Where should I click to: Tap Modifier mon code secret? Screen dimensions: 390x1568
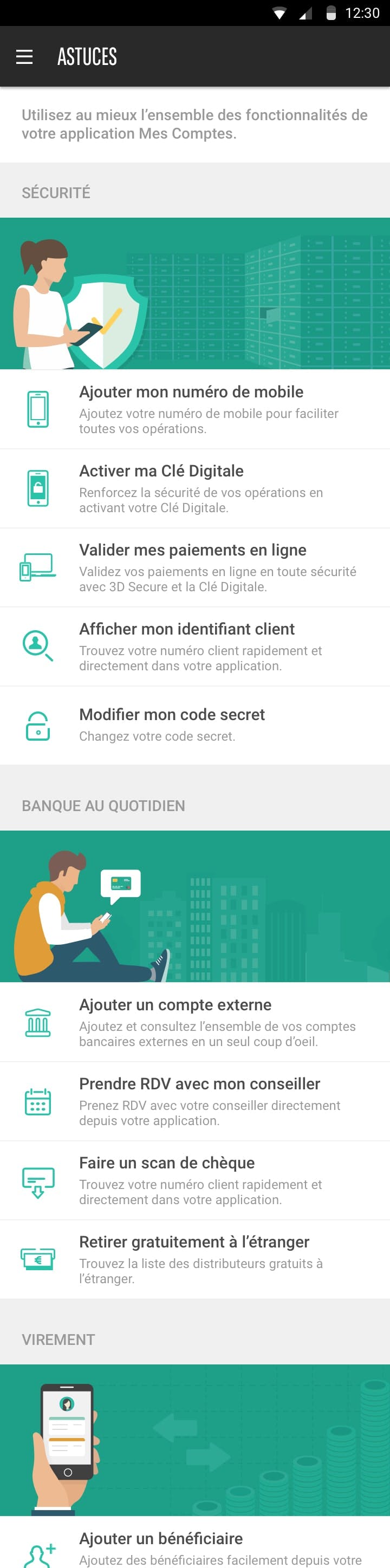[x=195, y=724]
